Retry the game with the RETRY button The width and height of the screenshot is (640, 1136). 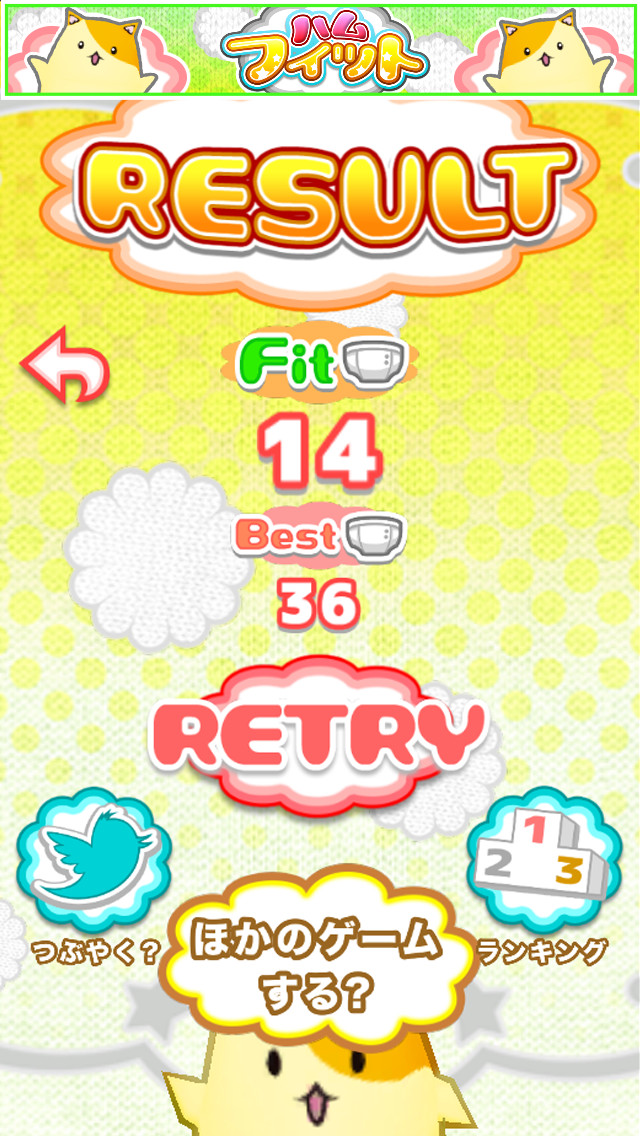(x=318, y=735)
